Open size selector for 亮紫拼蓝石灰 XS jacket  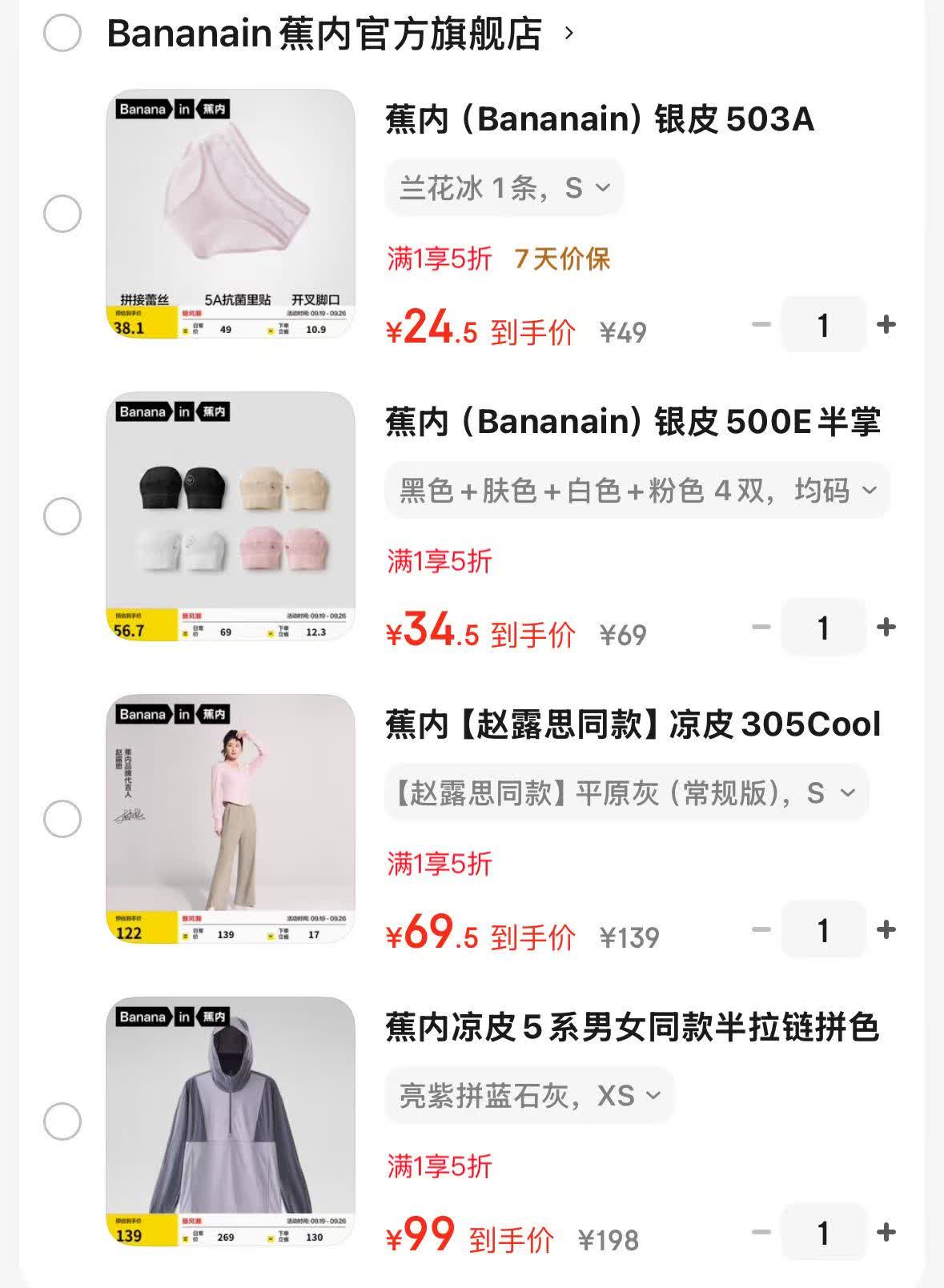(528, 1096)
